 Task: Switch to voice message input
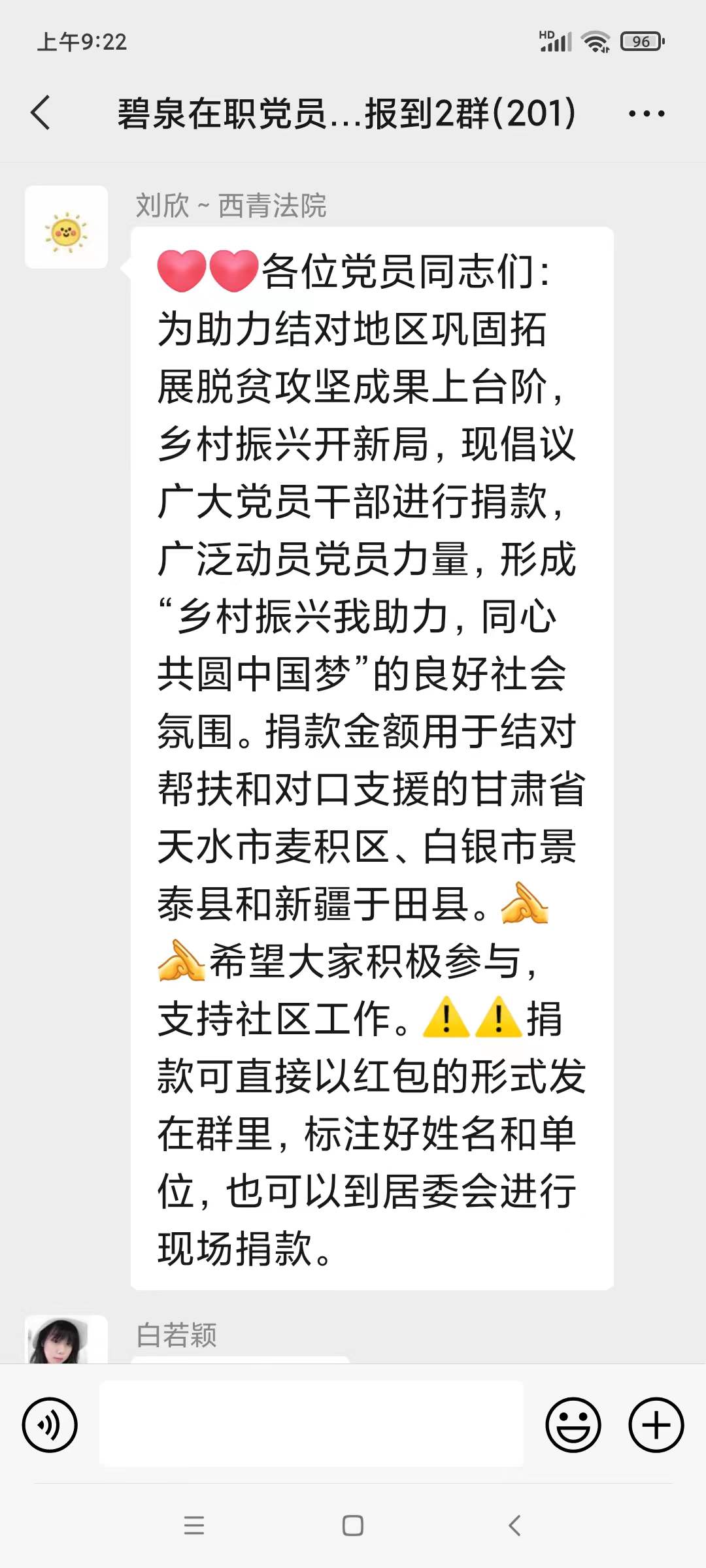[x=50, y=1425]
